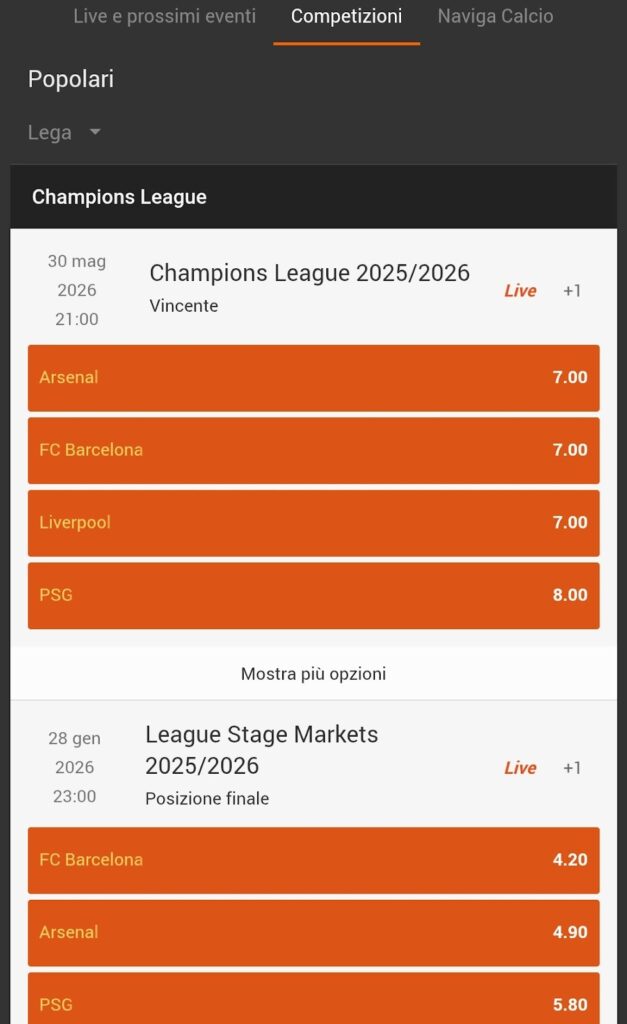
Task: Bet on Arsenal at 7.00 as Vincente
Action: 313,378
